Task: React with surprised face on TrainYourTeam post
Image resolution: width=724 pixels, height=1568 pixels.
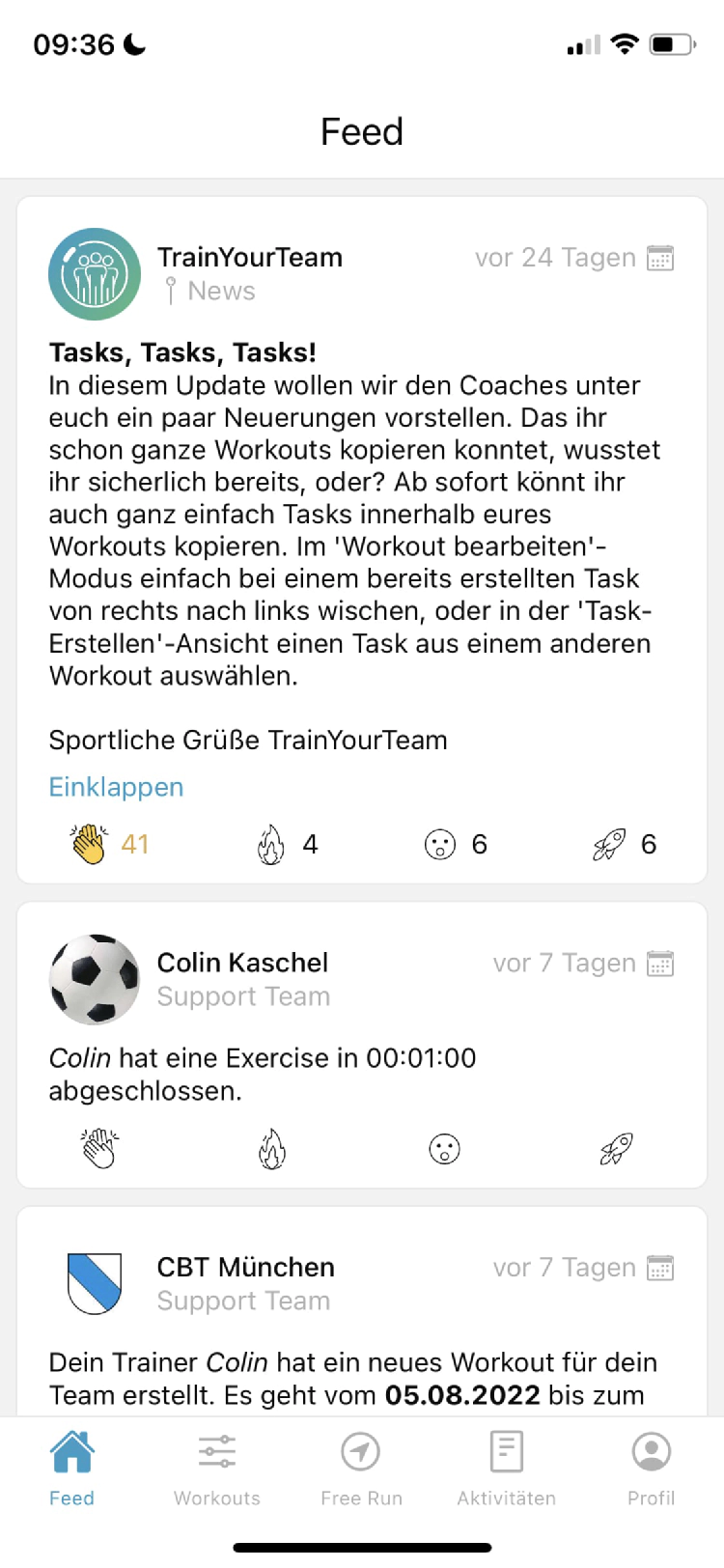Action: tap(440, 844)
